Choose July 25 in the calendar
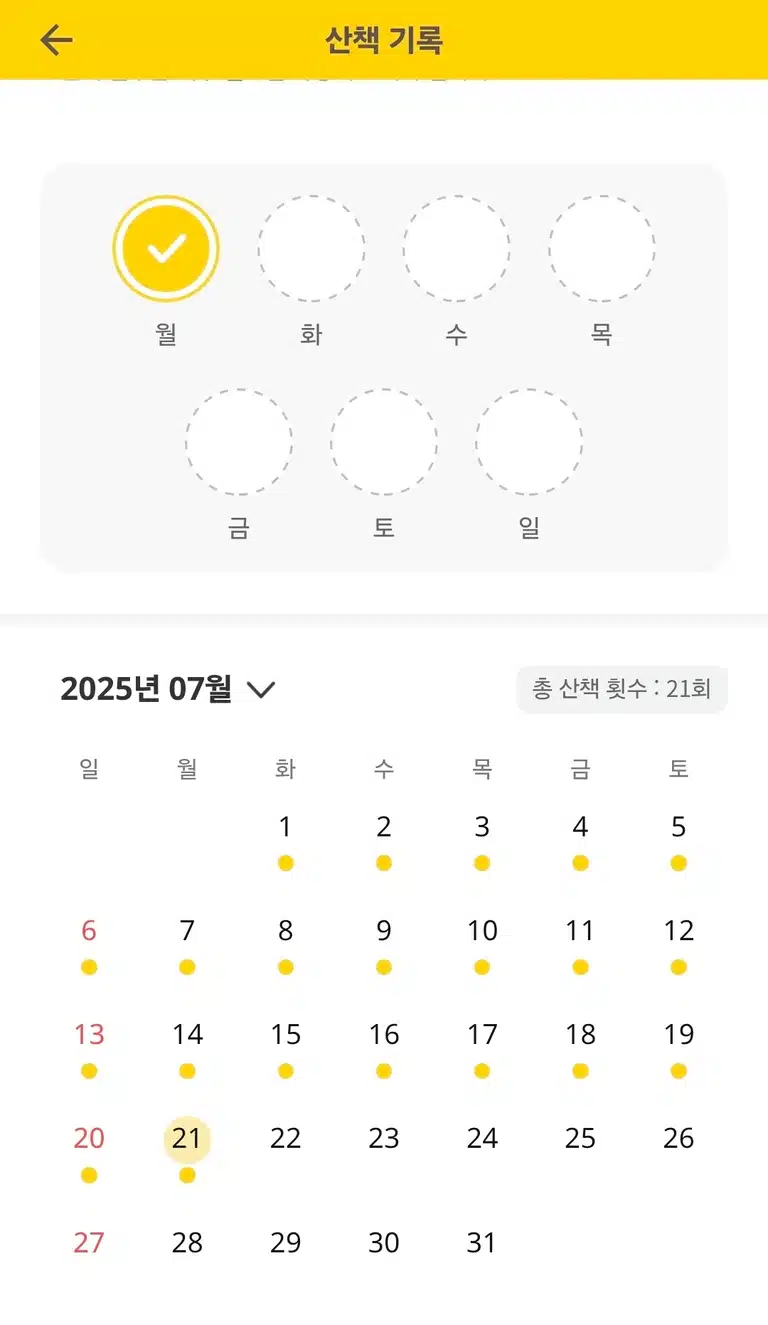This screenshot has height=1325, width=768. tap(580, 1139)
